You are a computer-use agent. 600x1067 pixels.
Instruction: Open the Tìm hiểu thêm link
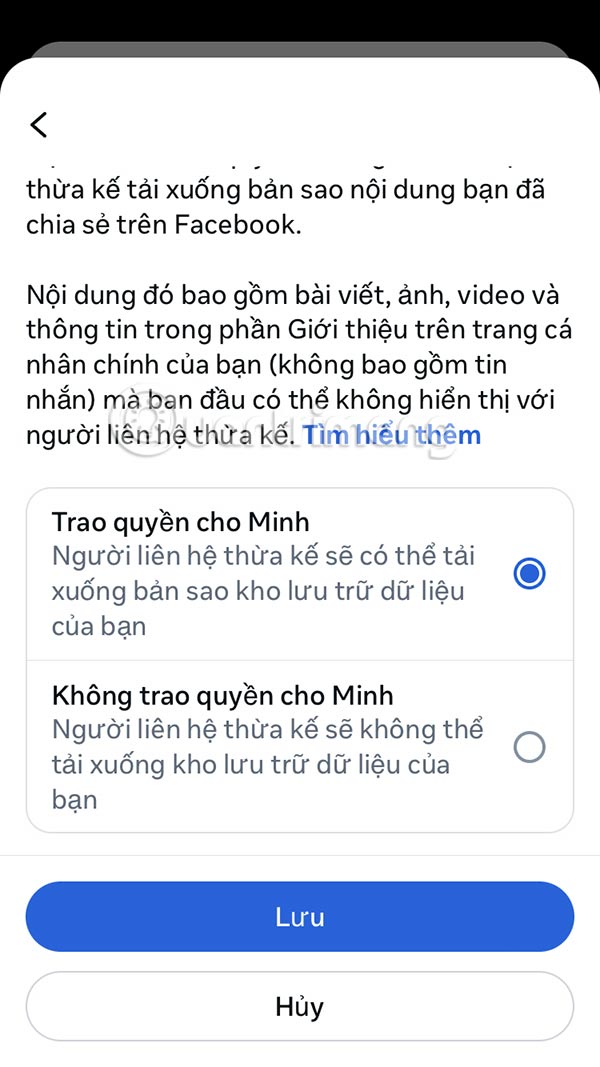[x=392, y=435]
